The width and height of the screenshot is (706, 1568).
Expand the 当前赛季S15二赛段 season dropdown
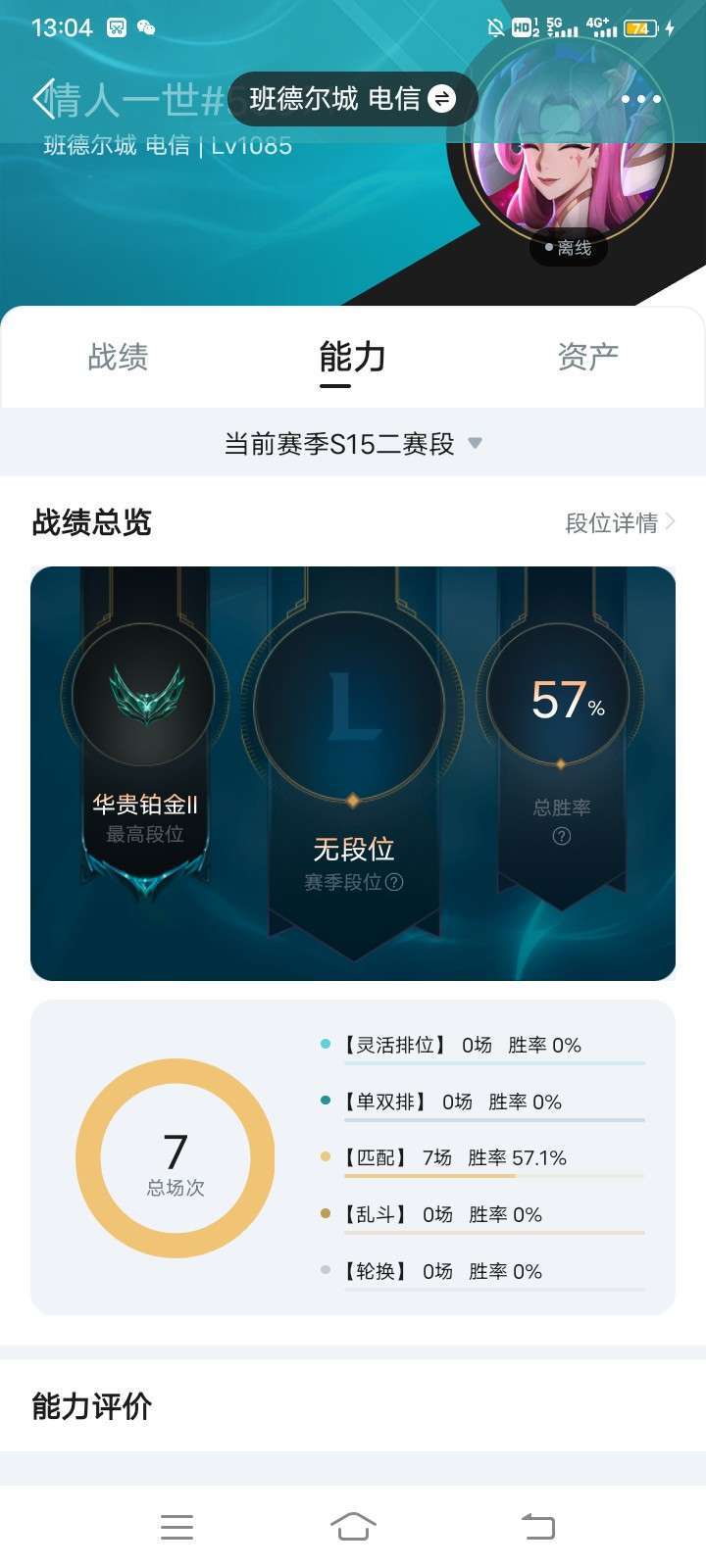pyautogui.click(x=353, y=443)
